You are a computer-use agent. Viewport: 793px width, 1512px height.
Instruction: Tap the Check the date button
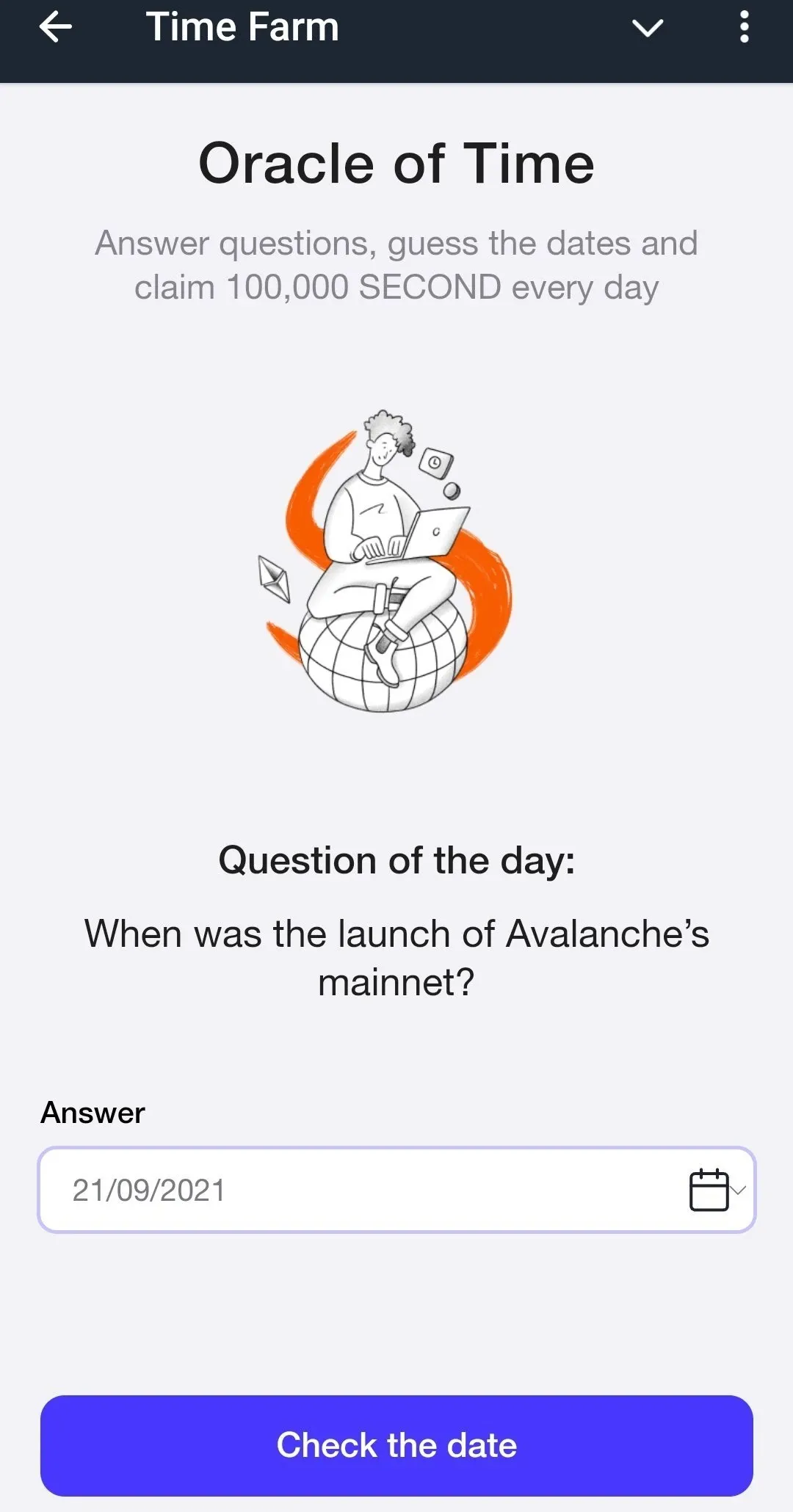[x=396, y=1445]
